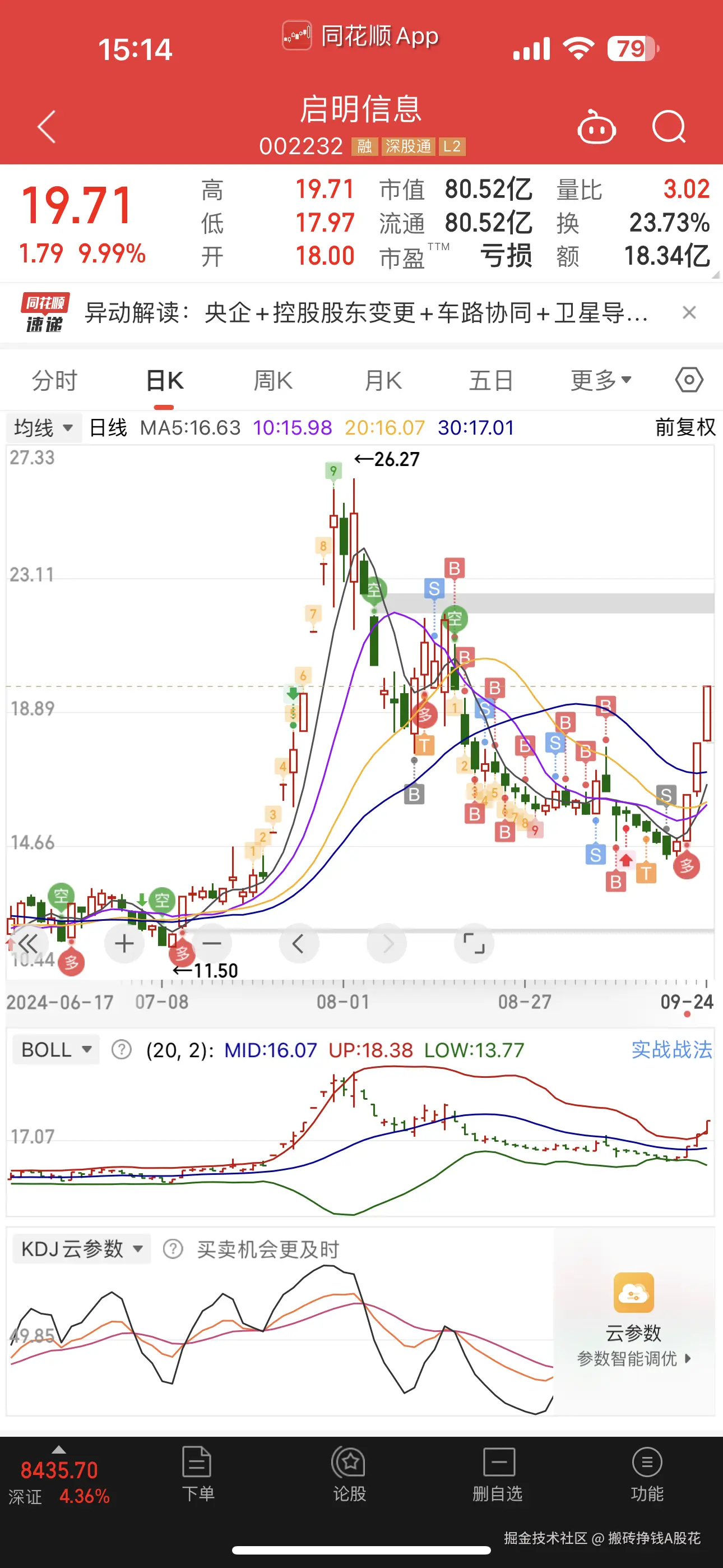Tap the robot AI assistant icon

[x=596, y=126]
